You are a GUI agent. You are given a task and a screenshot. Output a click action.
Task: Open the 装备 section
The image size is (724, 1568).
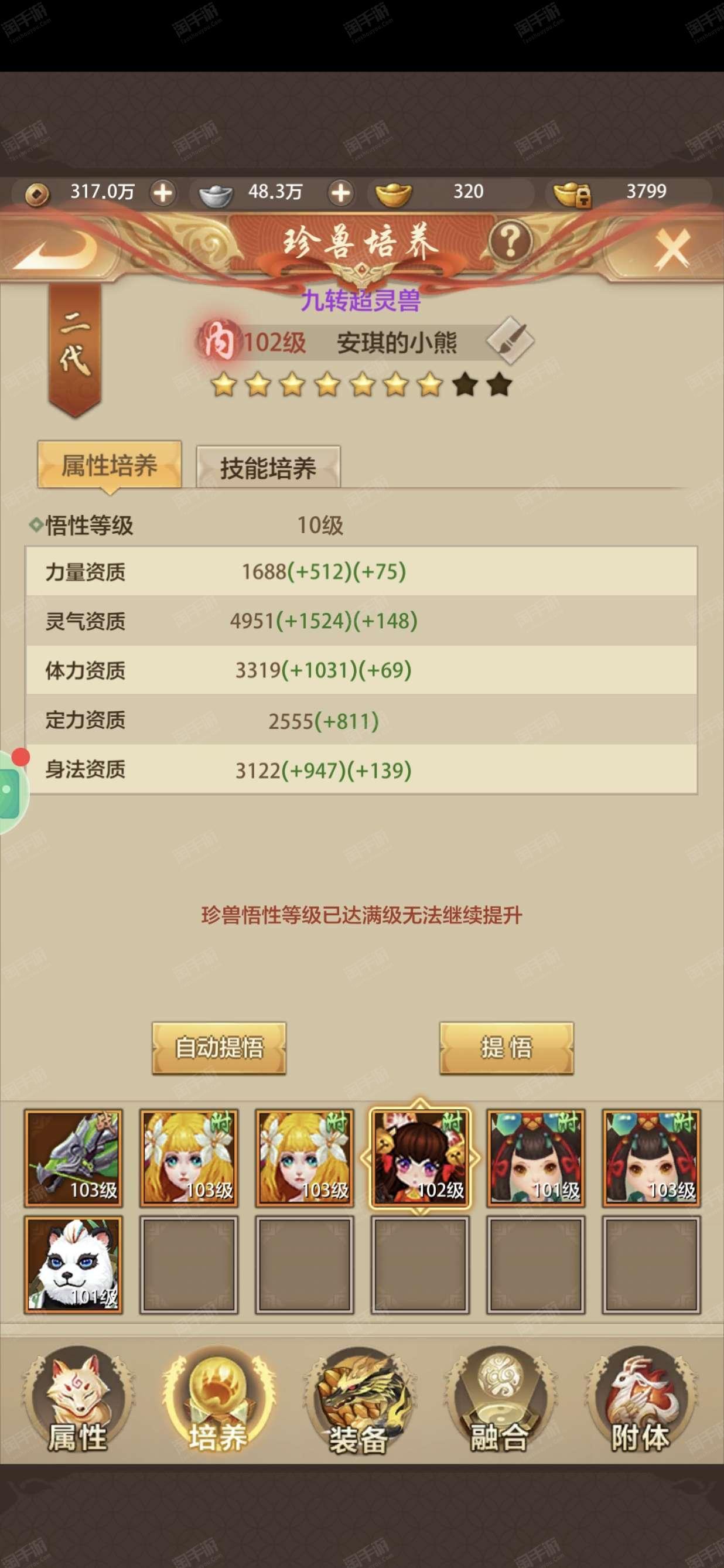(358, 1406)
